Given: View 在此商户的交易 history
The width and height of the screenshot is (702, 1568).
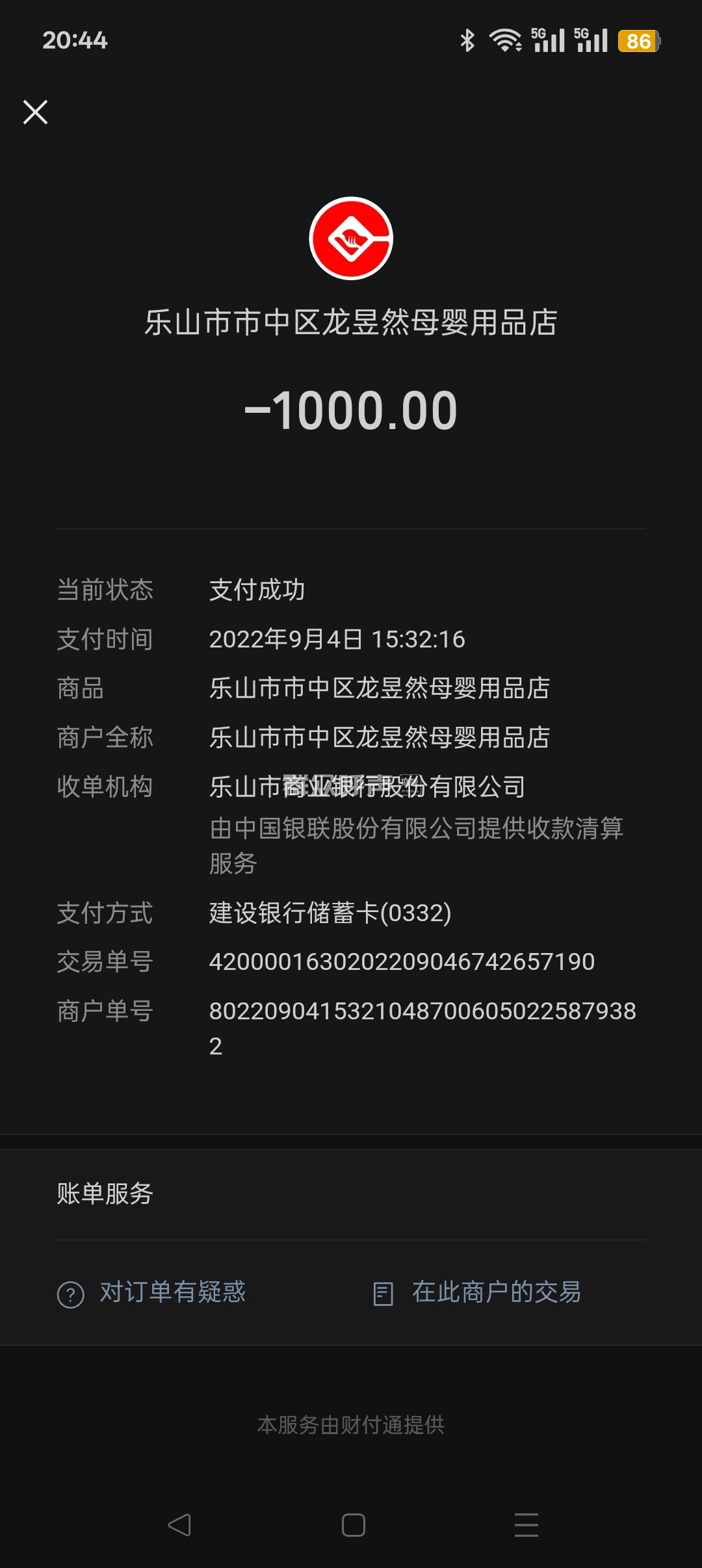Looking at the screenshot, I should click(477, 1292).
